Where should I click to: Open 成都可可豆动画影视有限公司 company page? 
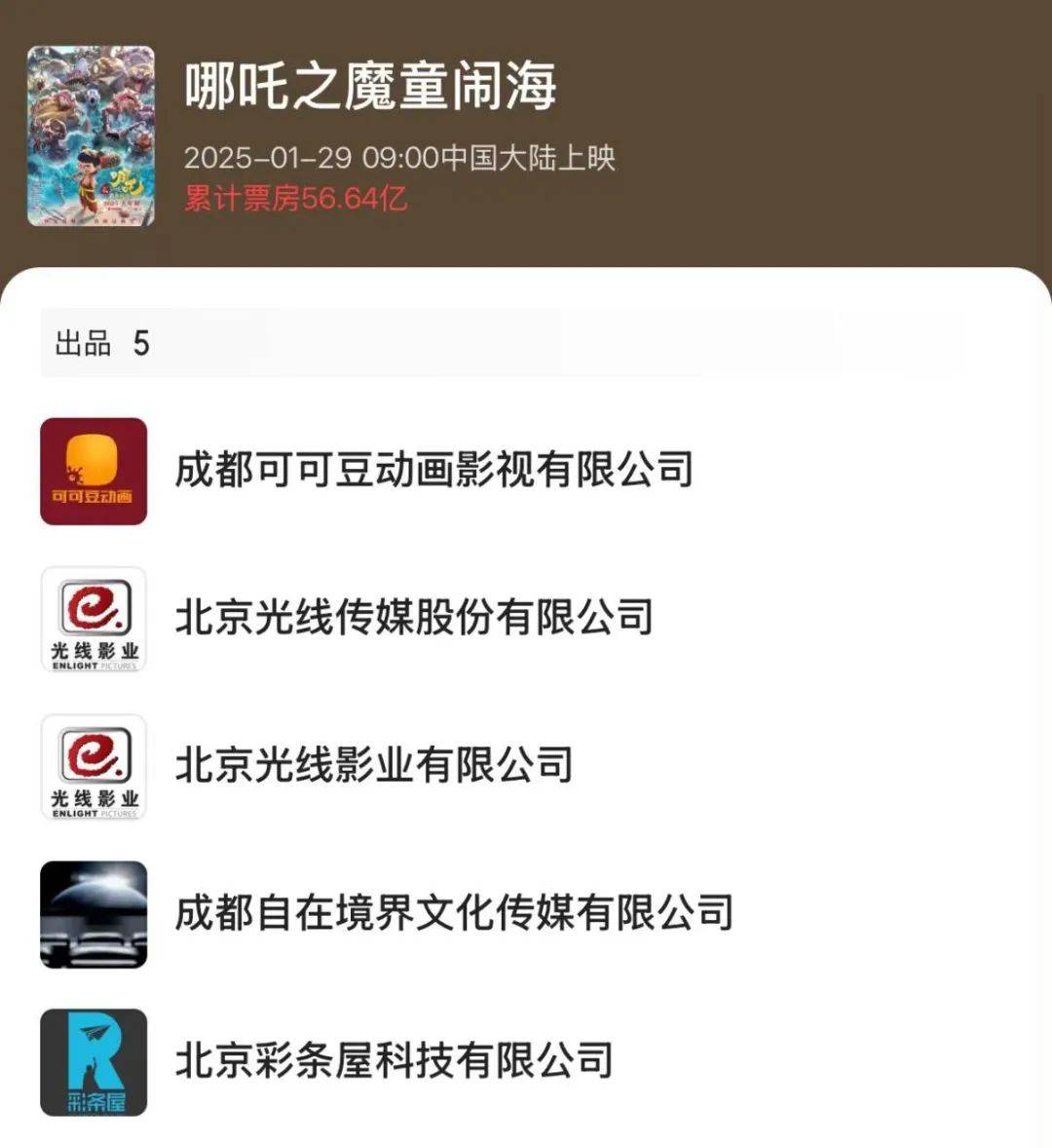tap(433, 471)
